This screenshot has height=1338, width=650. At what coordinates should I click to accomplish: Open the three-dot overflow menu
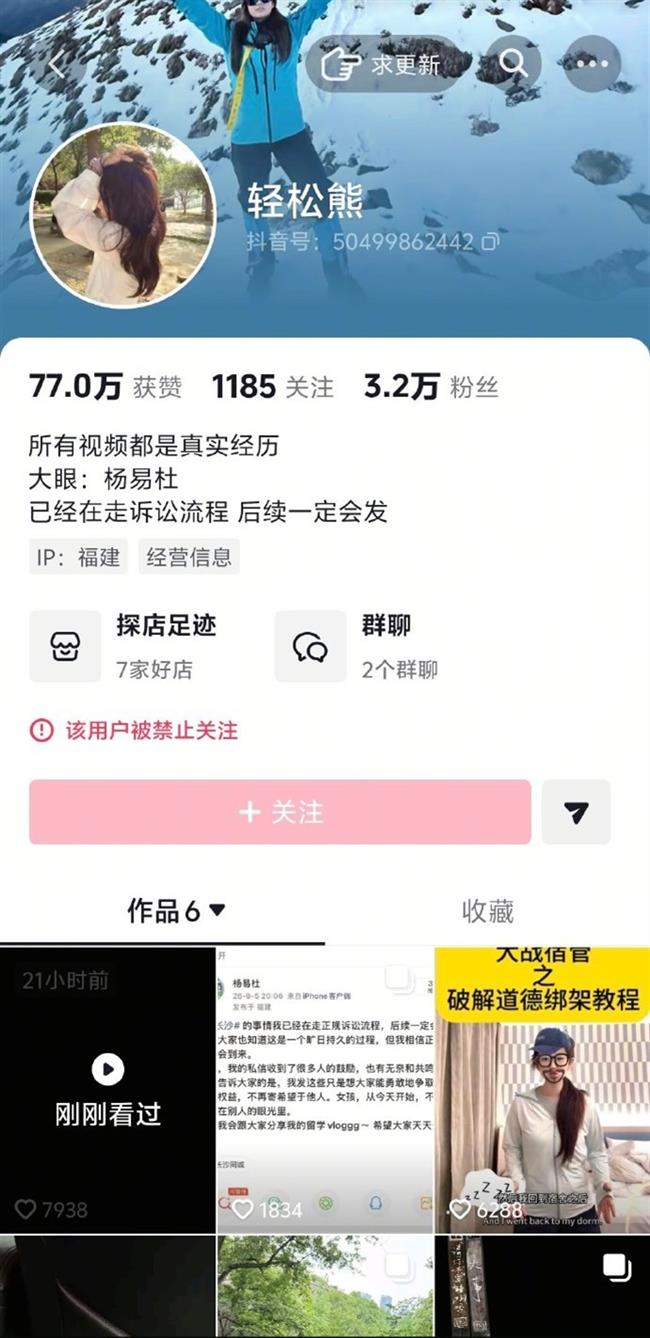tap(592, 64)
